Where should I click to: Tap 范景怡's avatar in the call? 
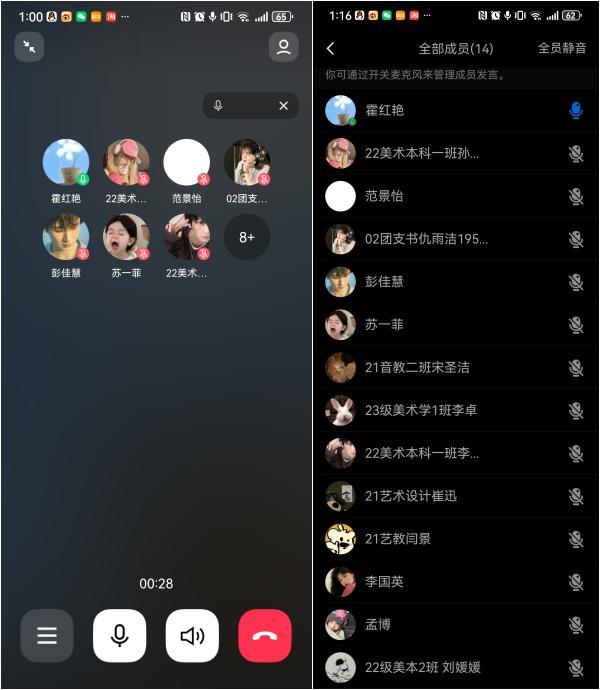click(186, 163)
